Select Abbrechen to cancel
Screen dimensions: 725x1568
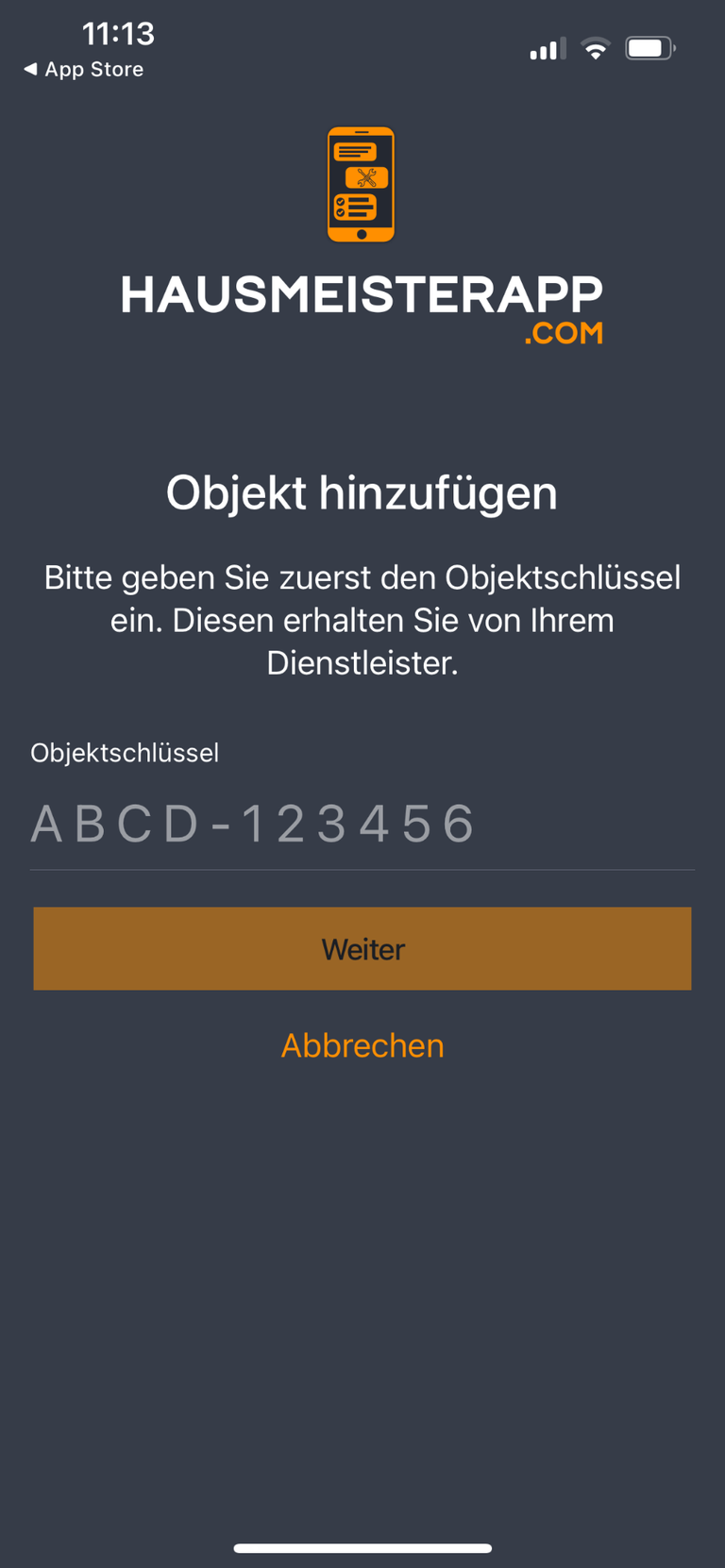(x=362, y=1045)
